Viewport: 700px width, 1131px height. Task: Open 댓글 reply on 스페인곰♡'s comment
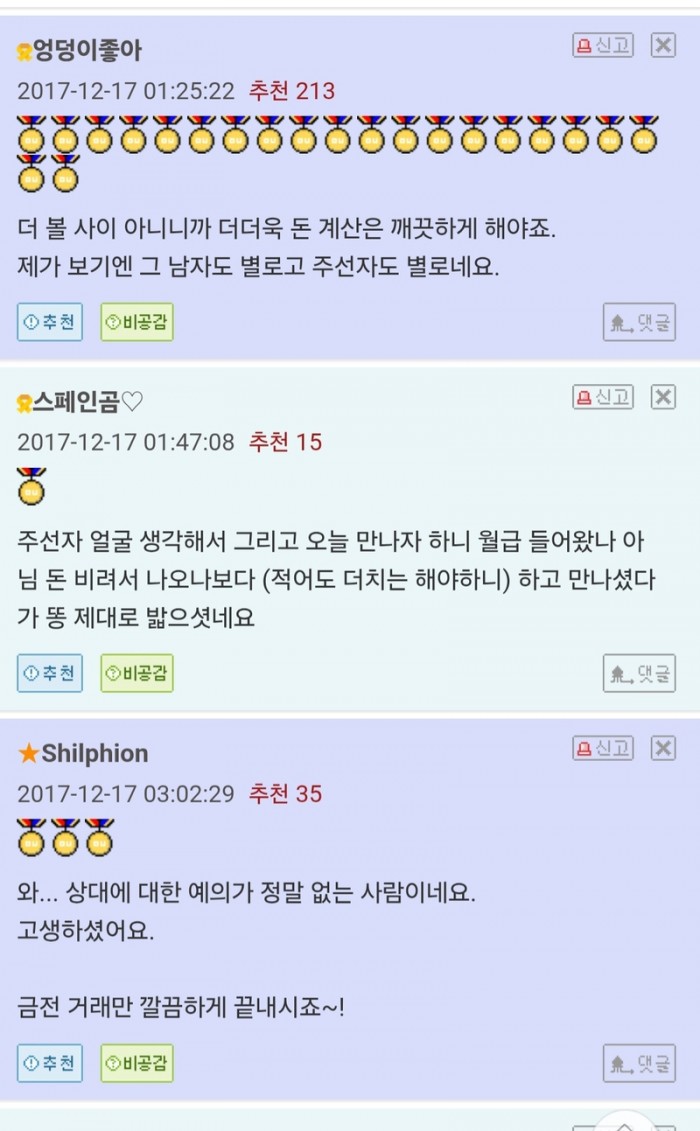[x=639, y=673]
